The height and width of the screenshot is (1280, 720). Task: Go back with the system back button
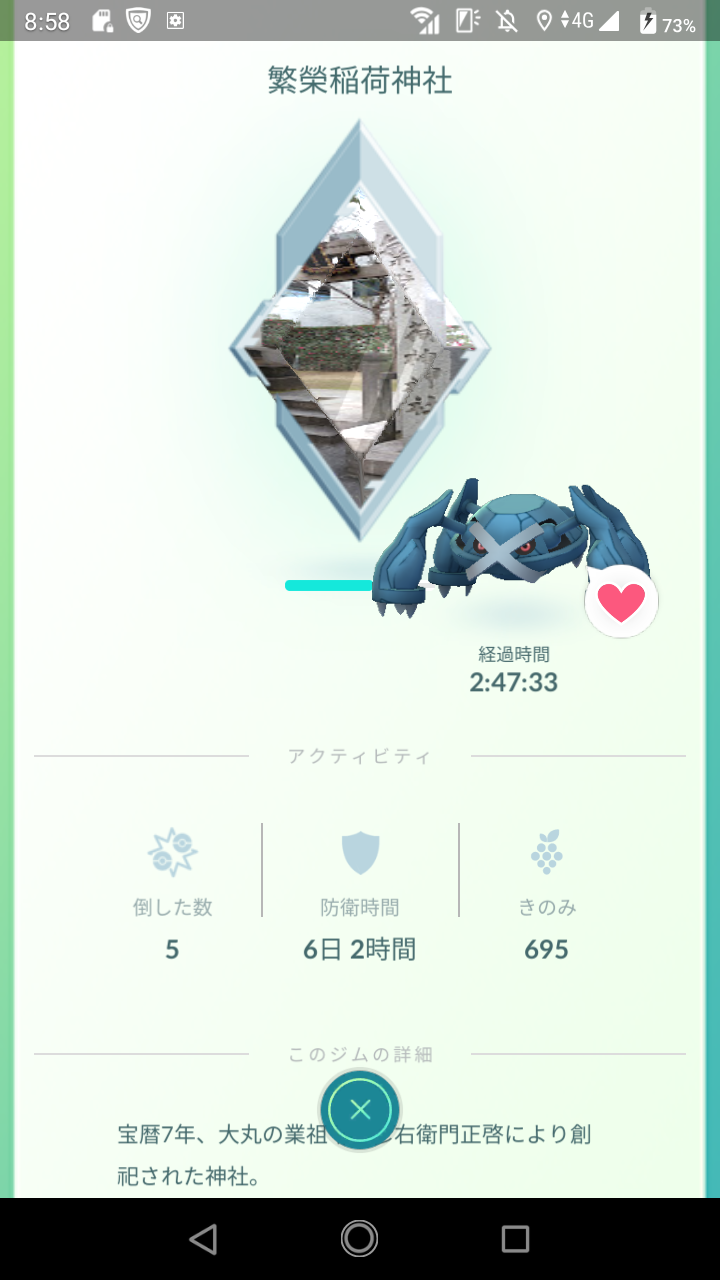point(204,1239)
